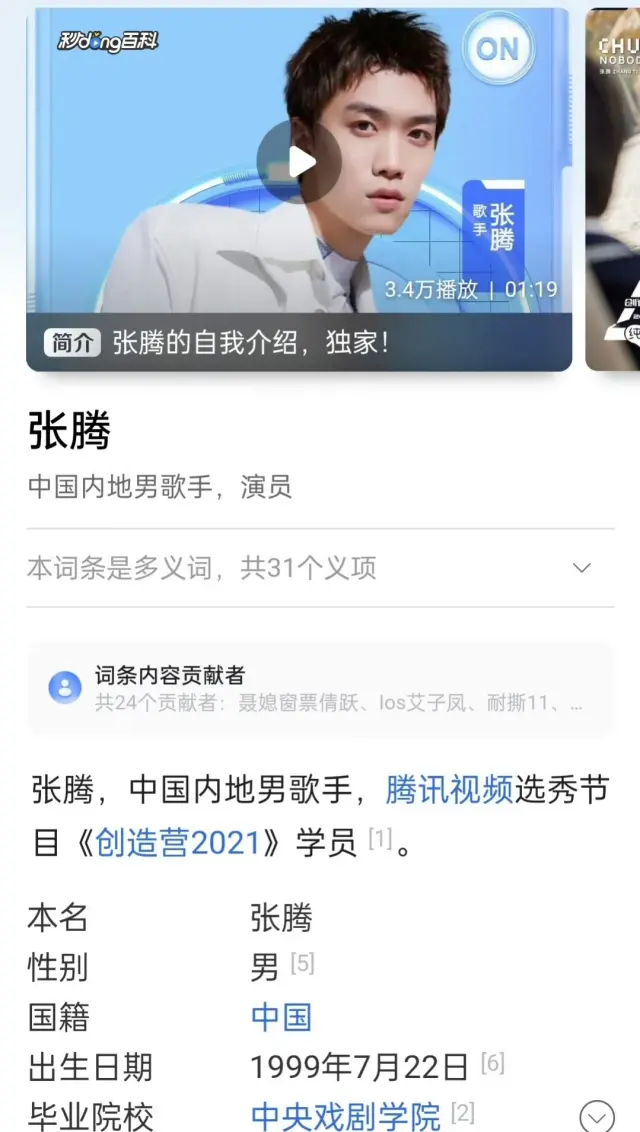This screenshot has height=1132, width=640.
Task: Follow the 中国 nationality link
Action: (x=281, y=1017)
